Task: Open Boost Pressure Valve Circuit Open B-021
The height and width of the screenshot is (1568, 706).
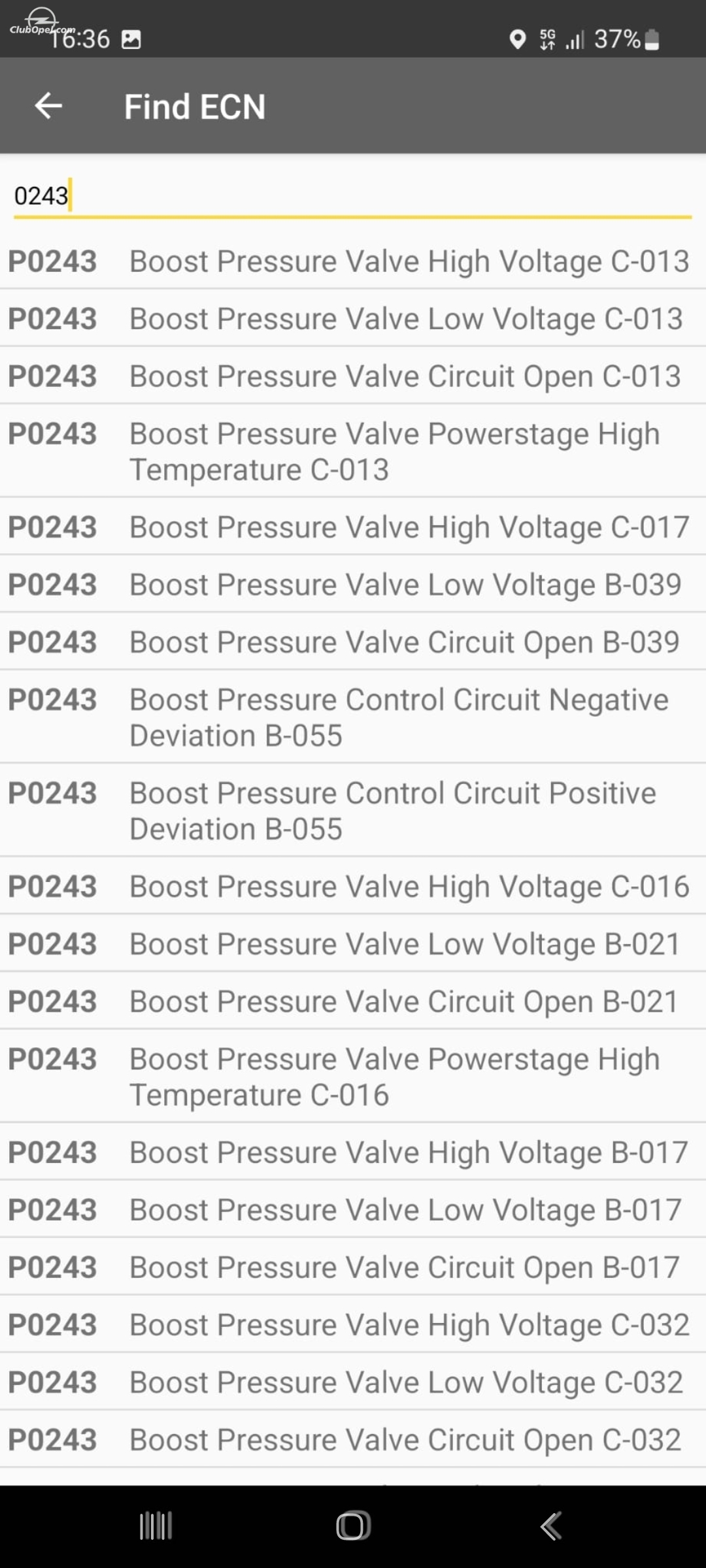Action: point(353,1001)
